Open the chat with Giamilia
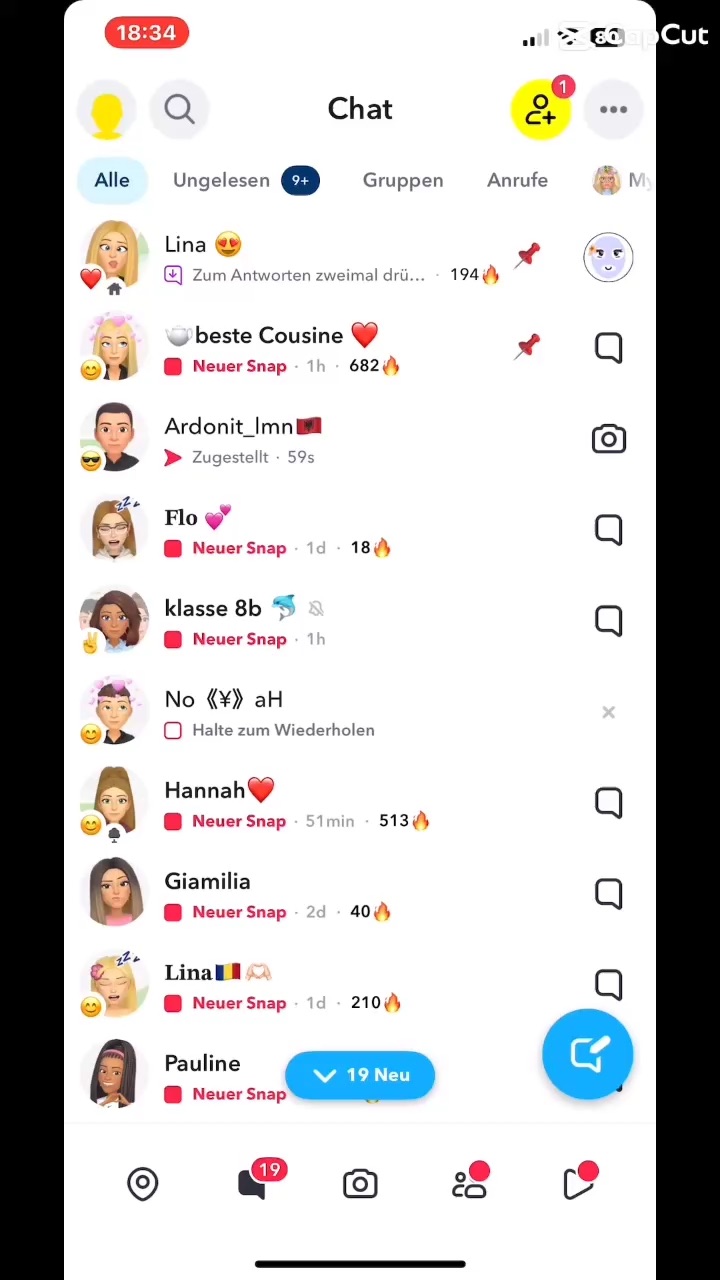Image resolution: width=720 pixels, height=1280 pixels. click(300, 894)
